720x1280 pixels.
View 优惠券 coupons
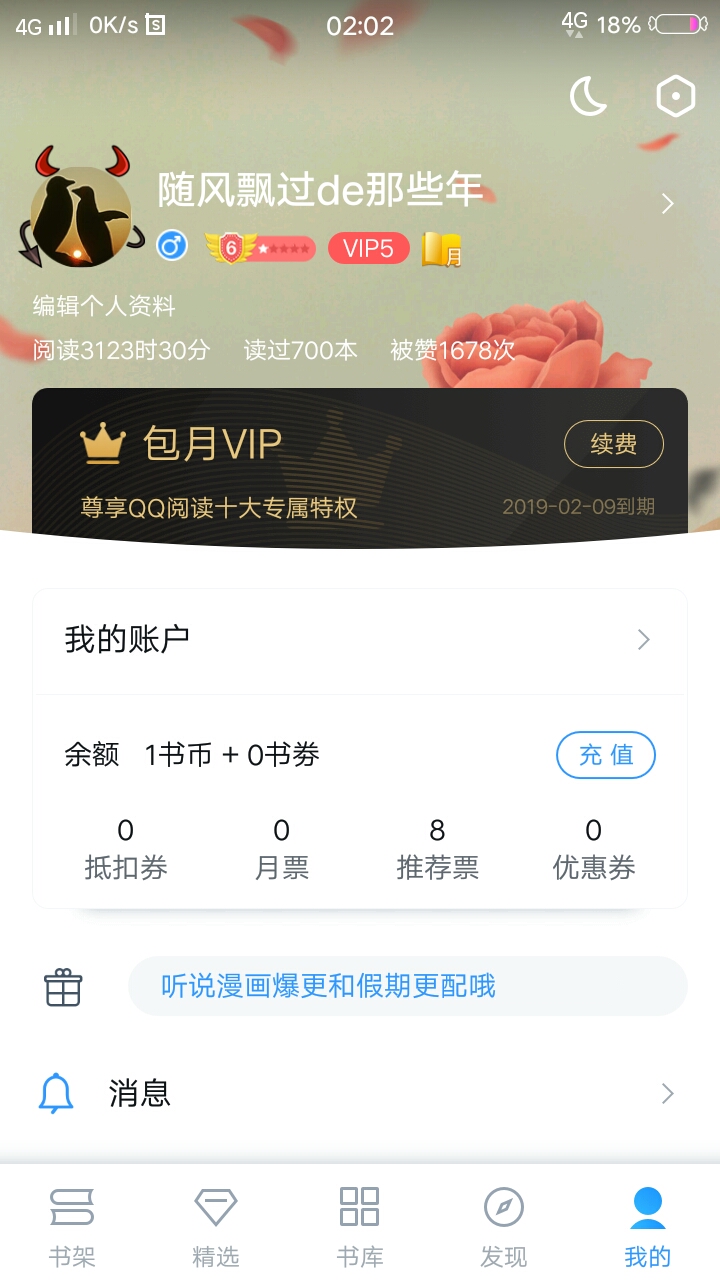[x=594, y=850]
